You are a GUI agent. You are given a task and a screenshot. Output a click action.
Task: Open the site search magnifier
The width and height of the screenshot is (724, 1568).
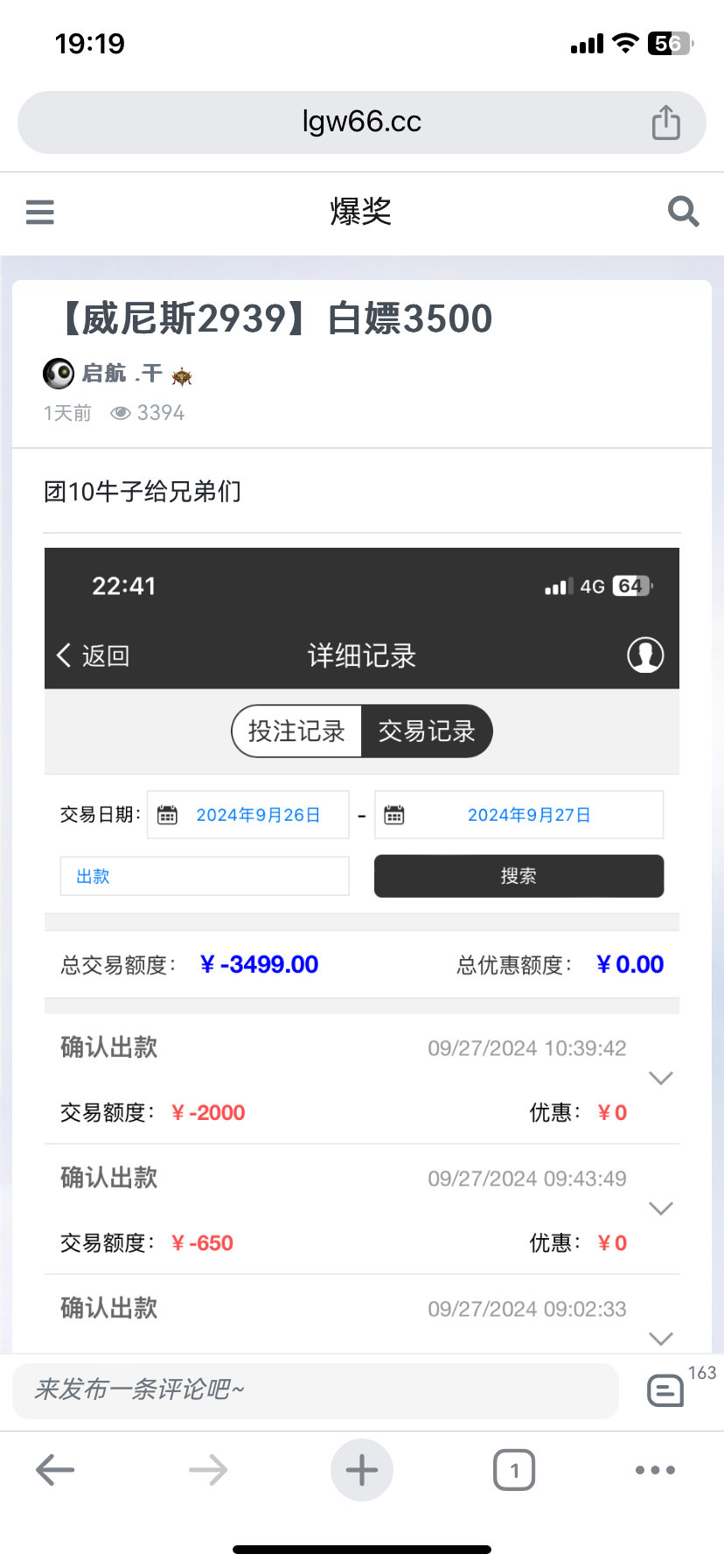tap(683, 212)
